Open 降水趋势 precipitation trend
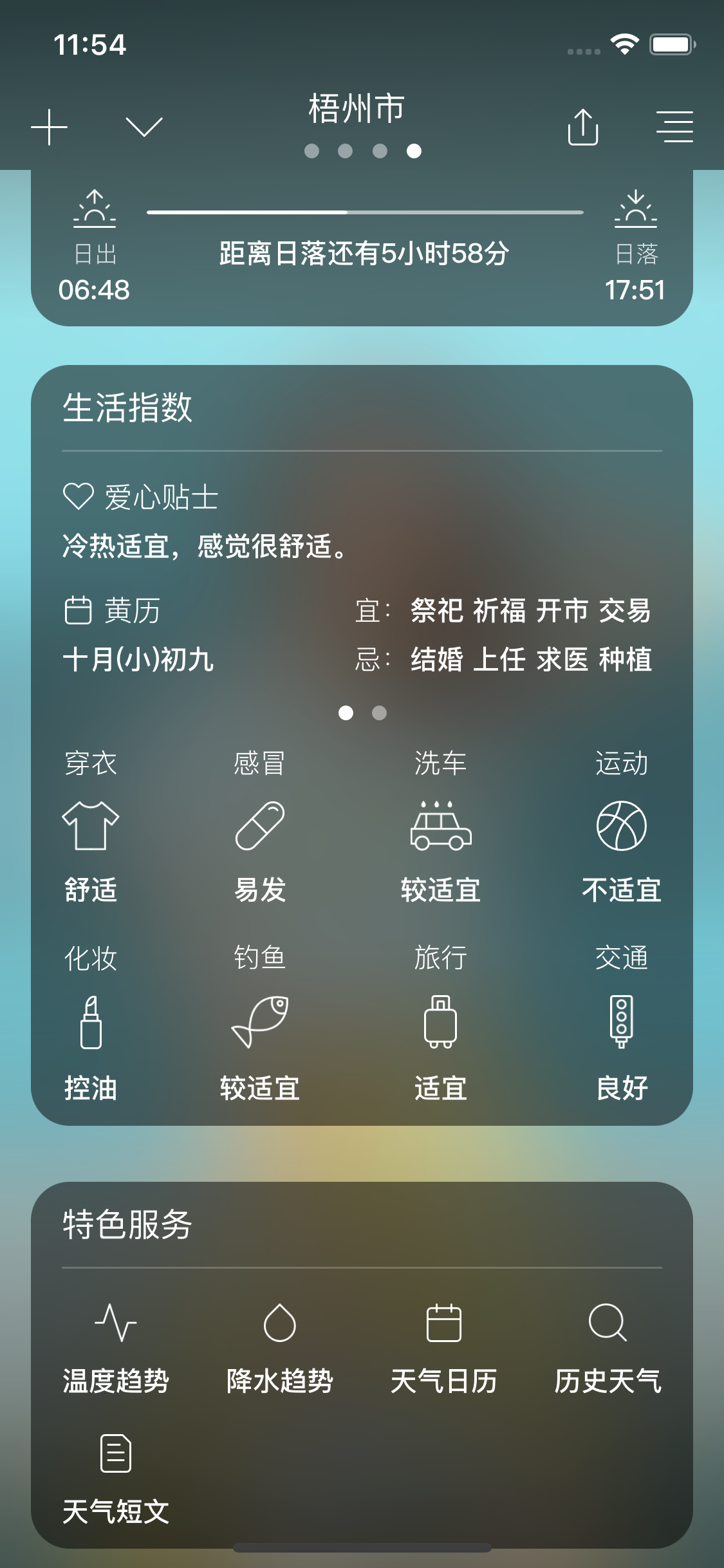The width and height of the screenshot is (724, 1568). tap(280, 1349)
